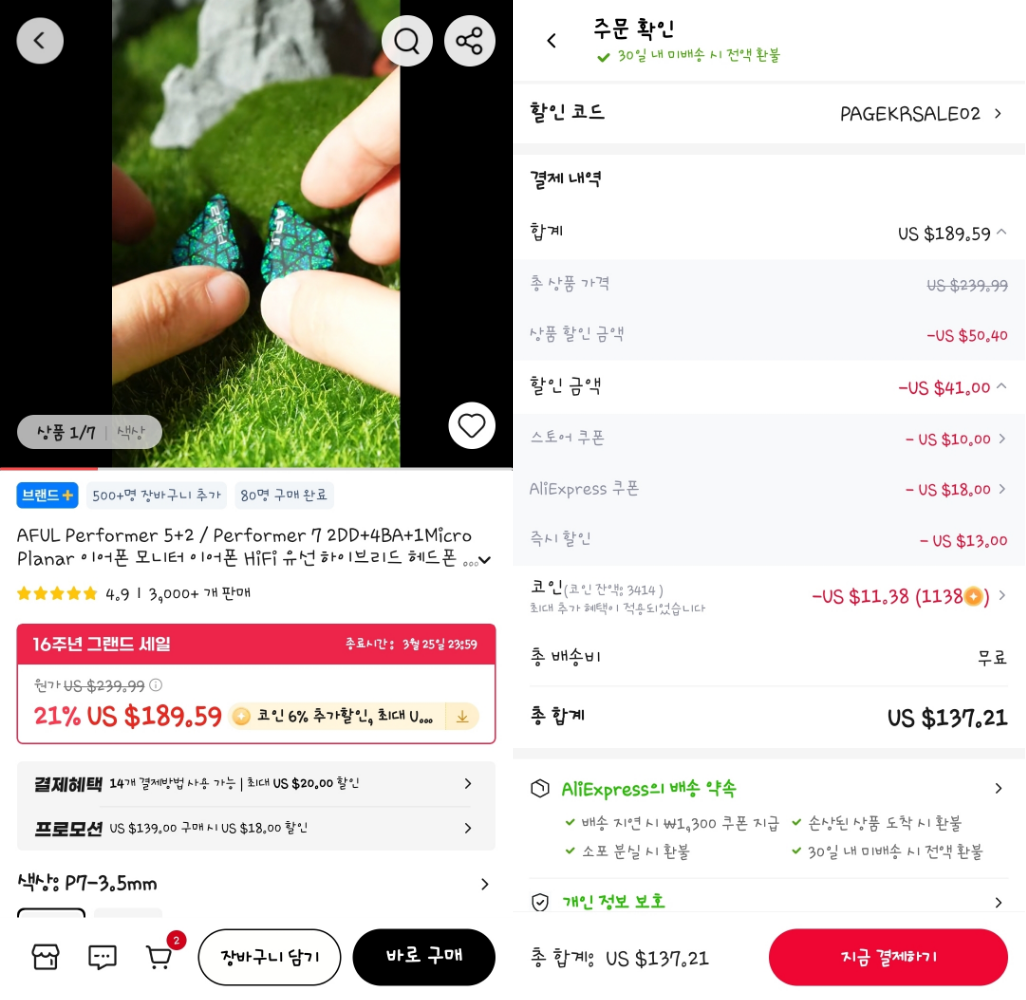Open the shopping cart with 2 items

(159, 957)
